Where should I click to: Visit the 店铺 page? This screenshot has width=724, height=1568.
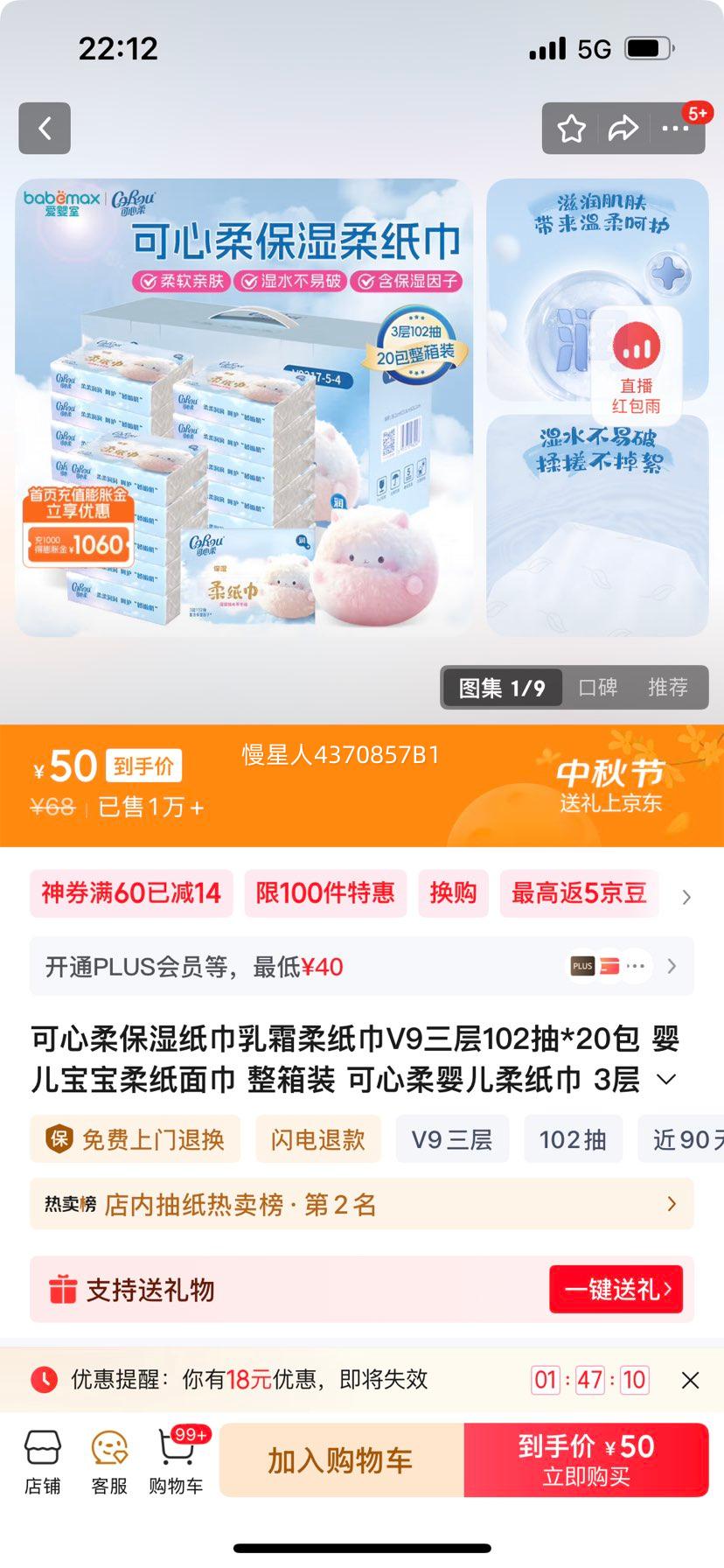[42, 1461]
